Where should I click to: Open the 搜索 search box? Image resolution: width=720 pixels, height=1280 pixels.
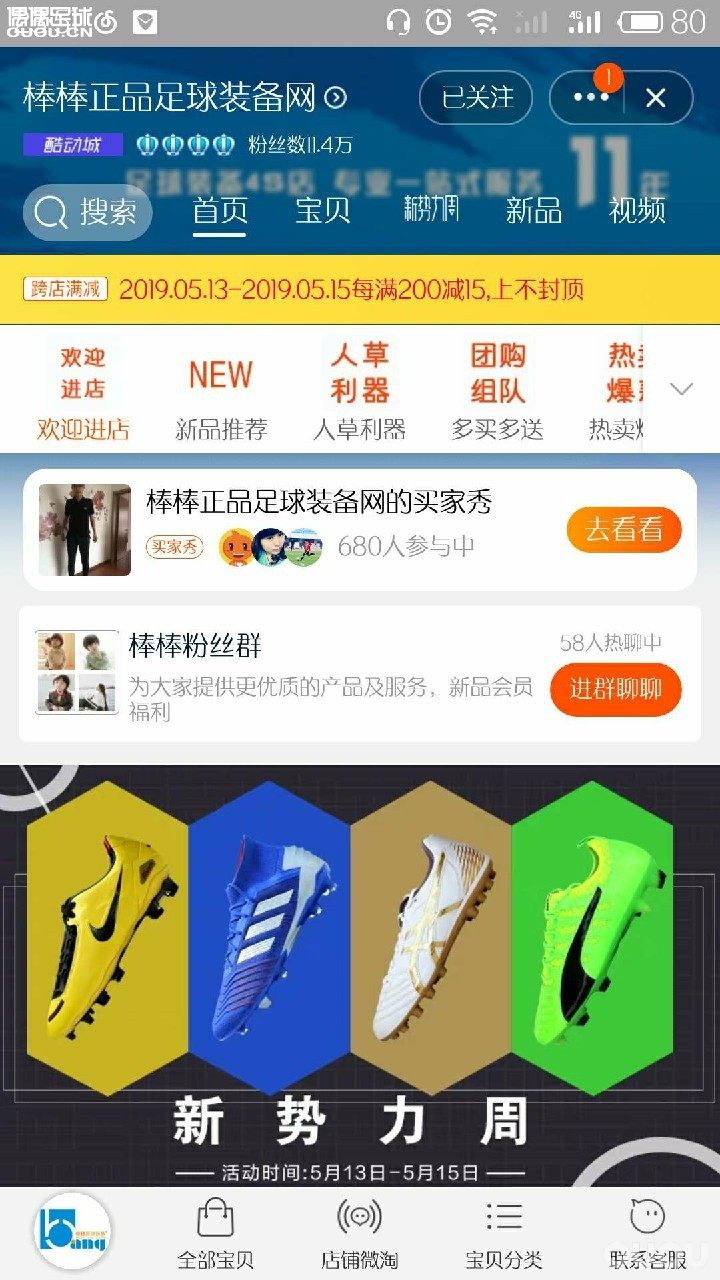88,212
